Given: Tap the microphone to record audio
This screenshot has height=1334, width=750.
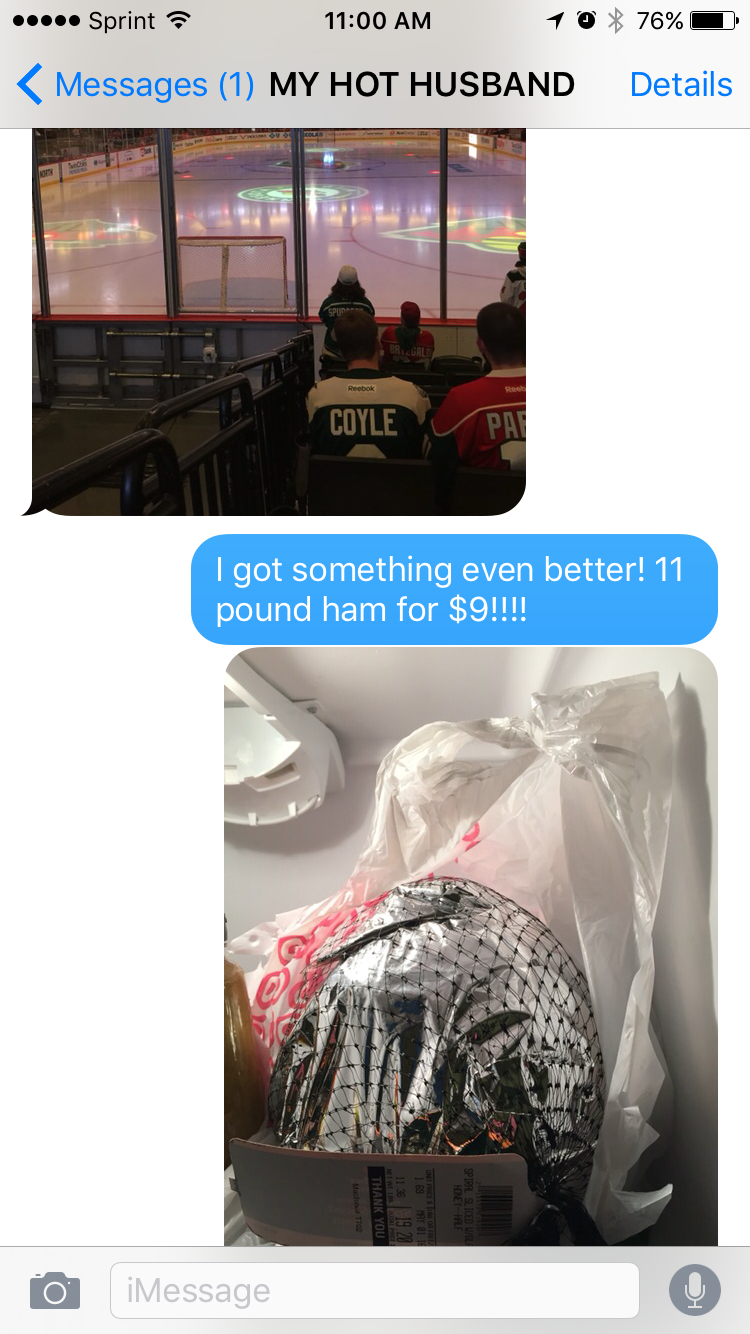Looking at the screenshot, I should pyautogui.click(x=694, y=1290).
